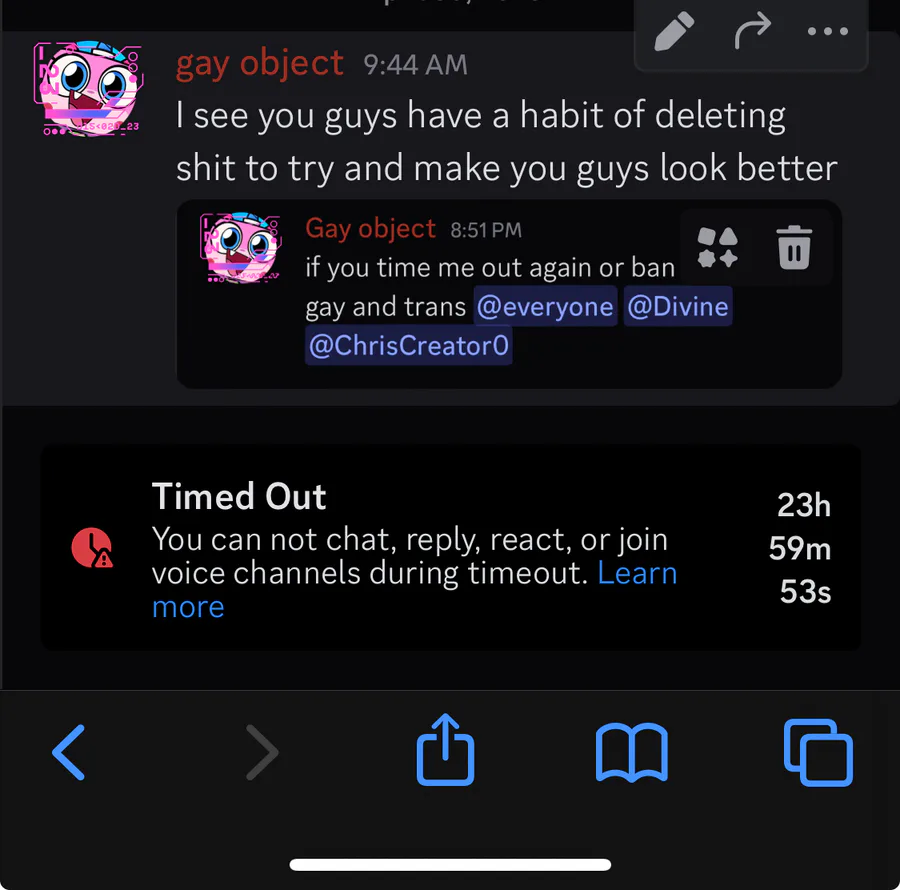
Task: Tap the @everyone mention
Action: point(545,306)
